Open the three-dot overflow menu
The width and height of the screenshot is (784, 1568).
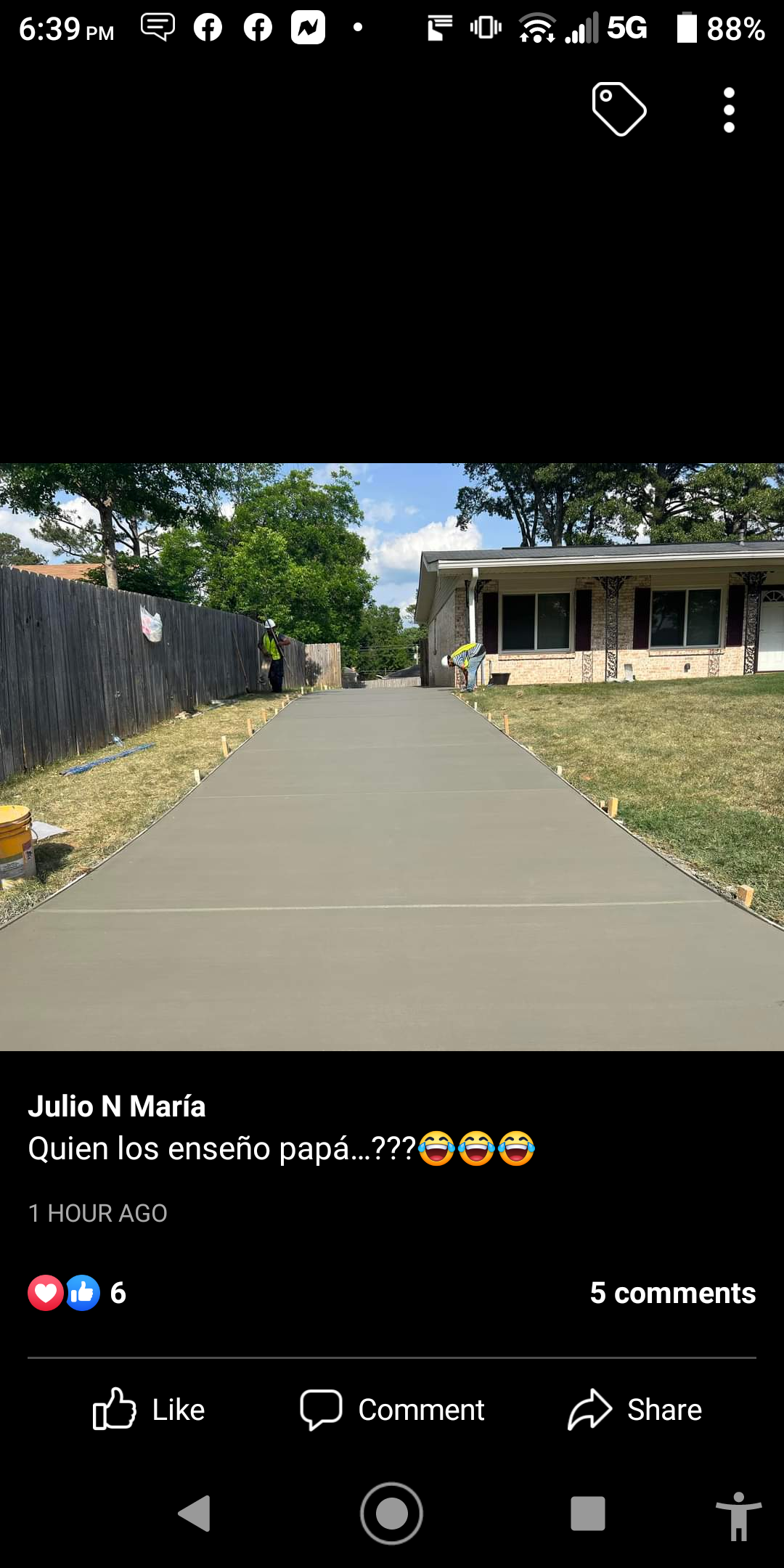(x=729, y=110)
